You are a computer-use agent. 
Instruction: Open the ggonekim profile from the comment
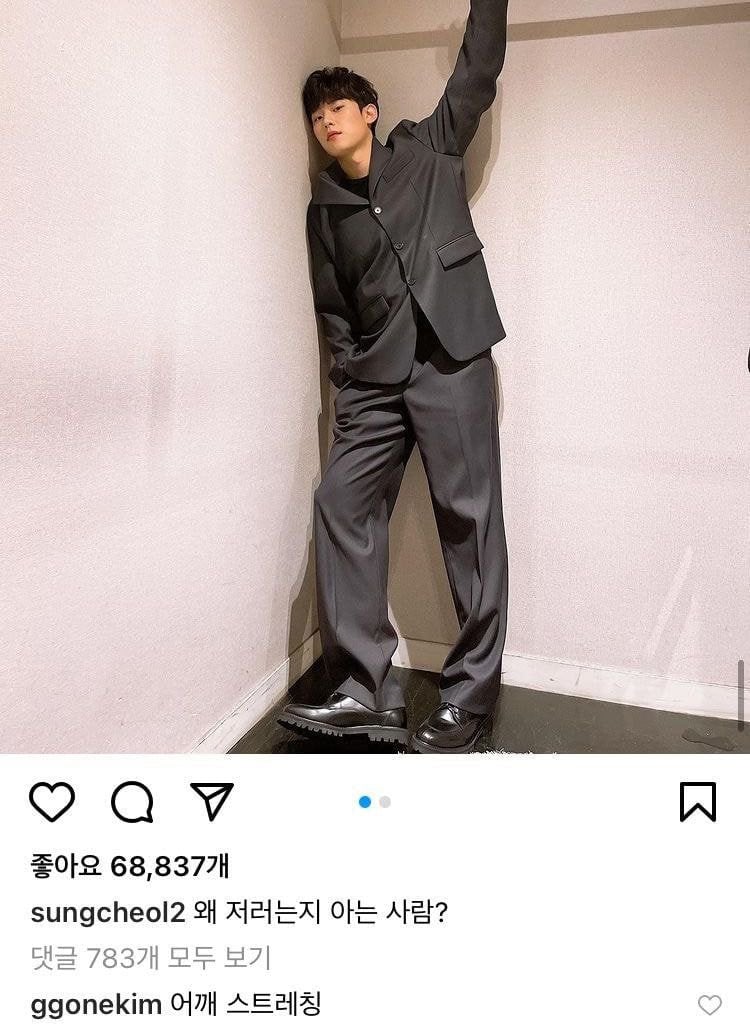pos(96,1004)
